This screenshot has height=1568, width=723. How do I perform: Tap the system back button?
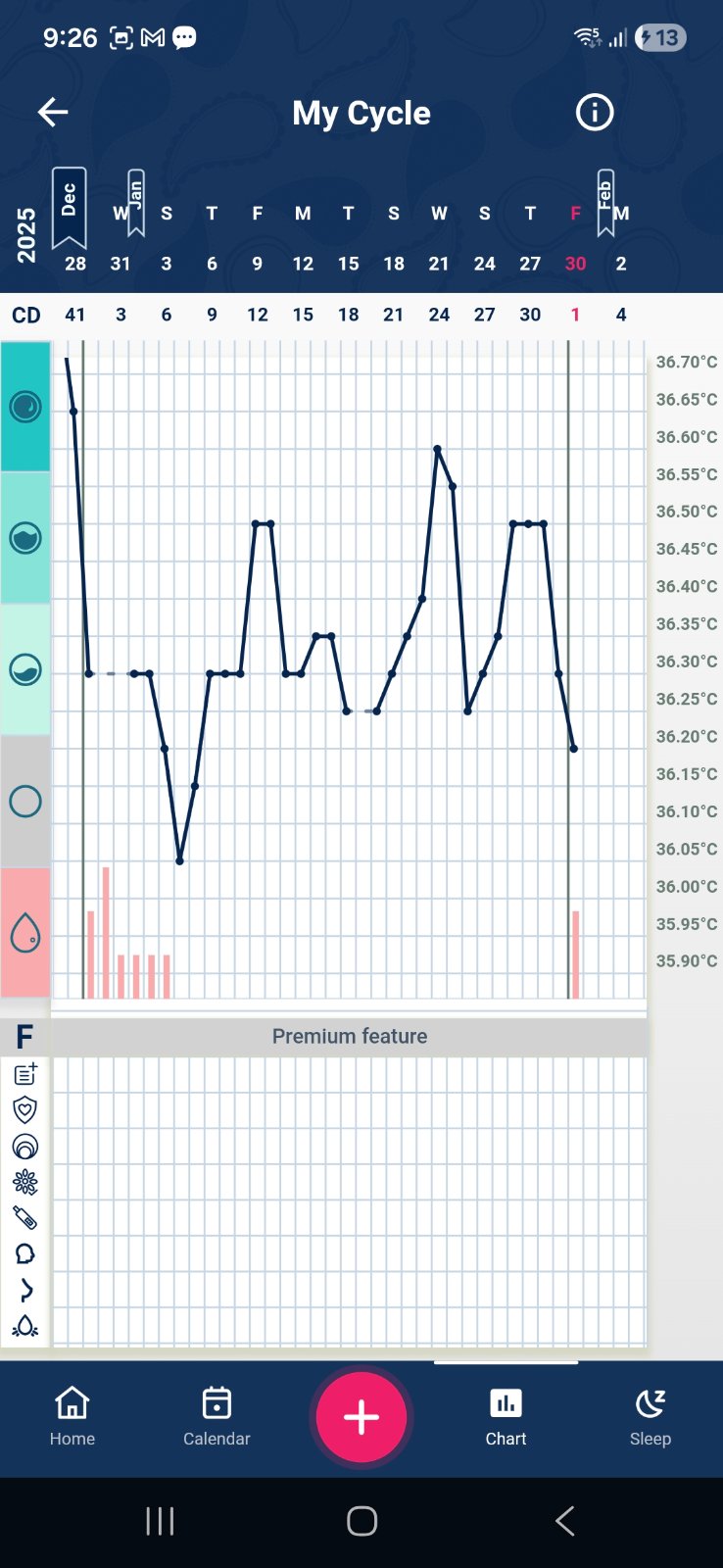tap(564, 1521)
